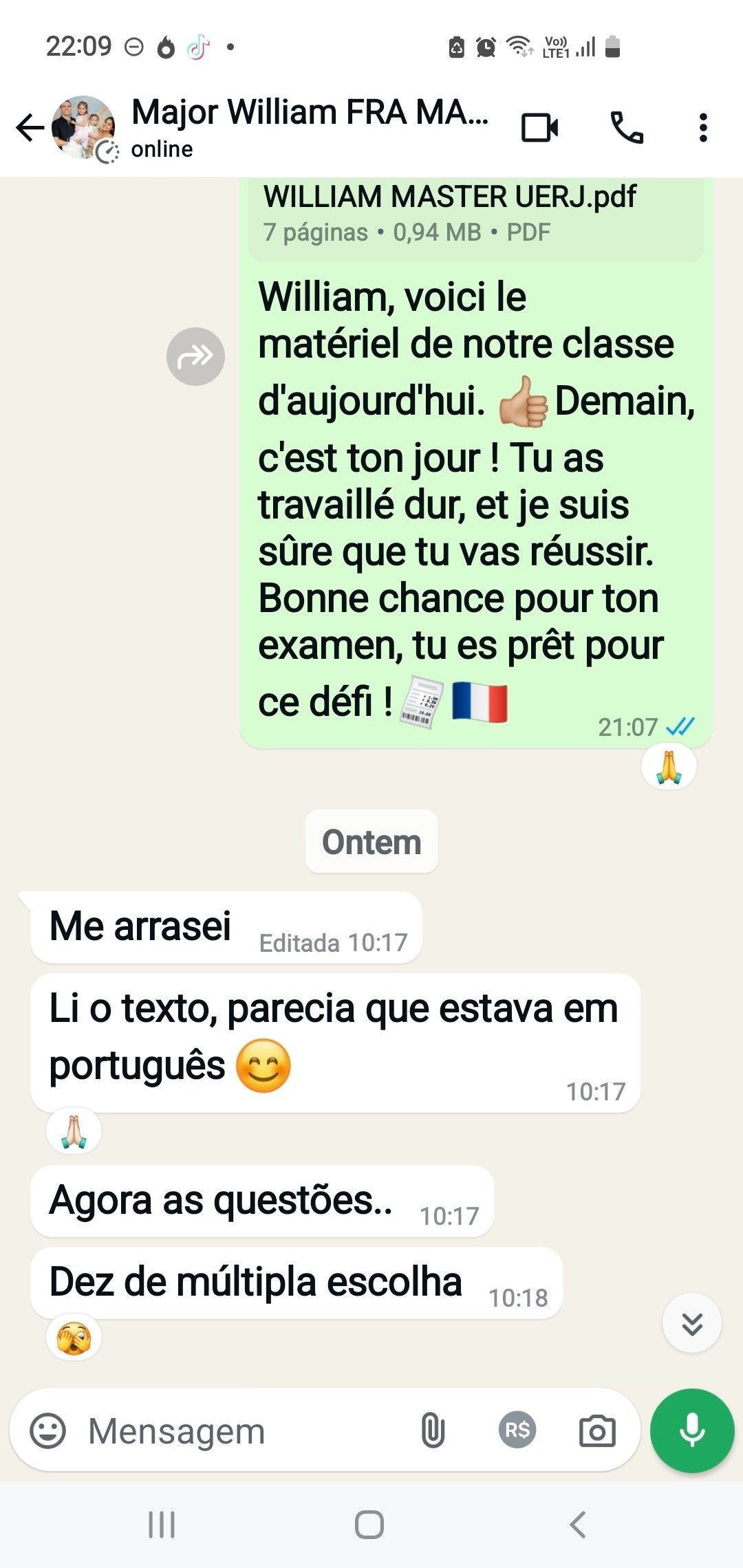Tap the Mensagem text field
The image size is (743, 1568).
click(x=241, y=1432)
